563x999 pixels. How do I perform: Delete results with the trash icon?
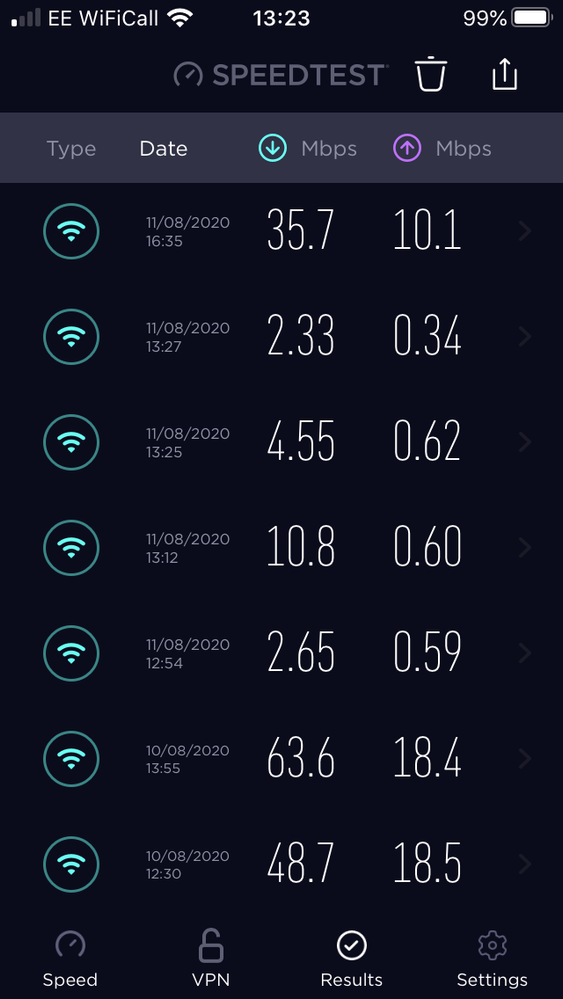pos(432,75)
